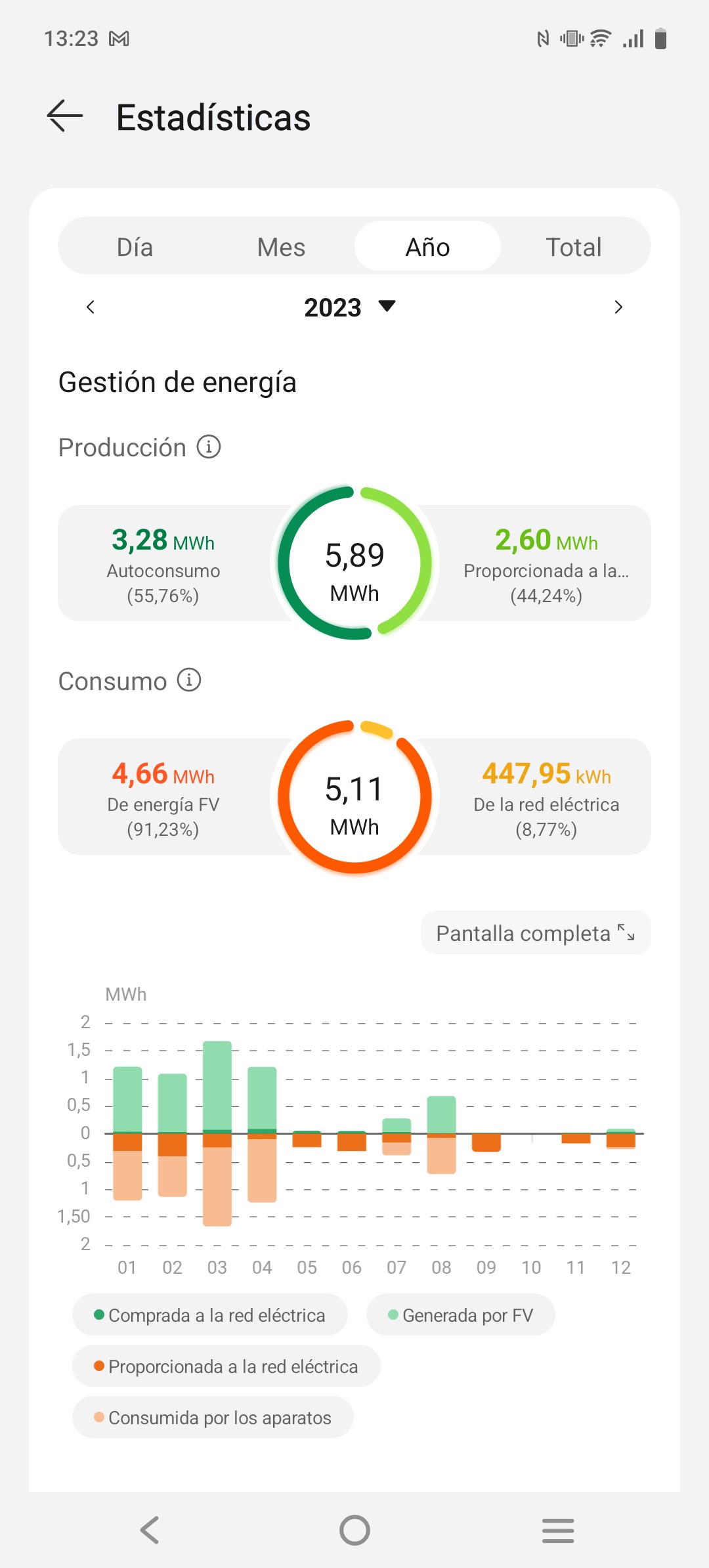Open the 2023 year dropdown
Screen dimensions: 709x1568
350,307
